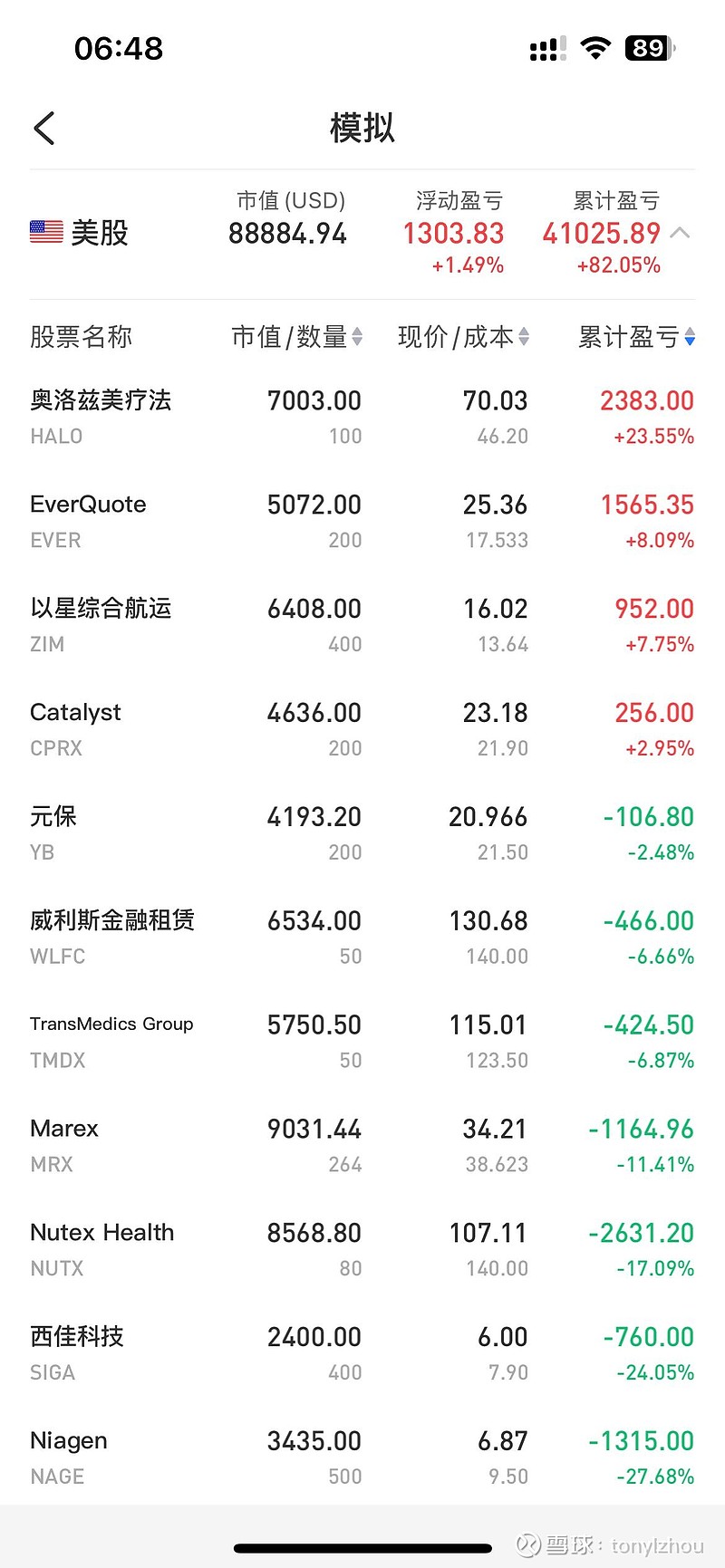Open 威利斯金融租赁 WLFC stock row

362,938
